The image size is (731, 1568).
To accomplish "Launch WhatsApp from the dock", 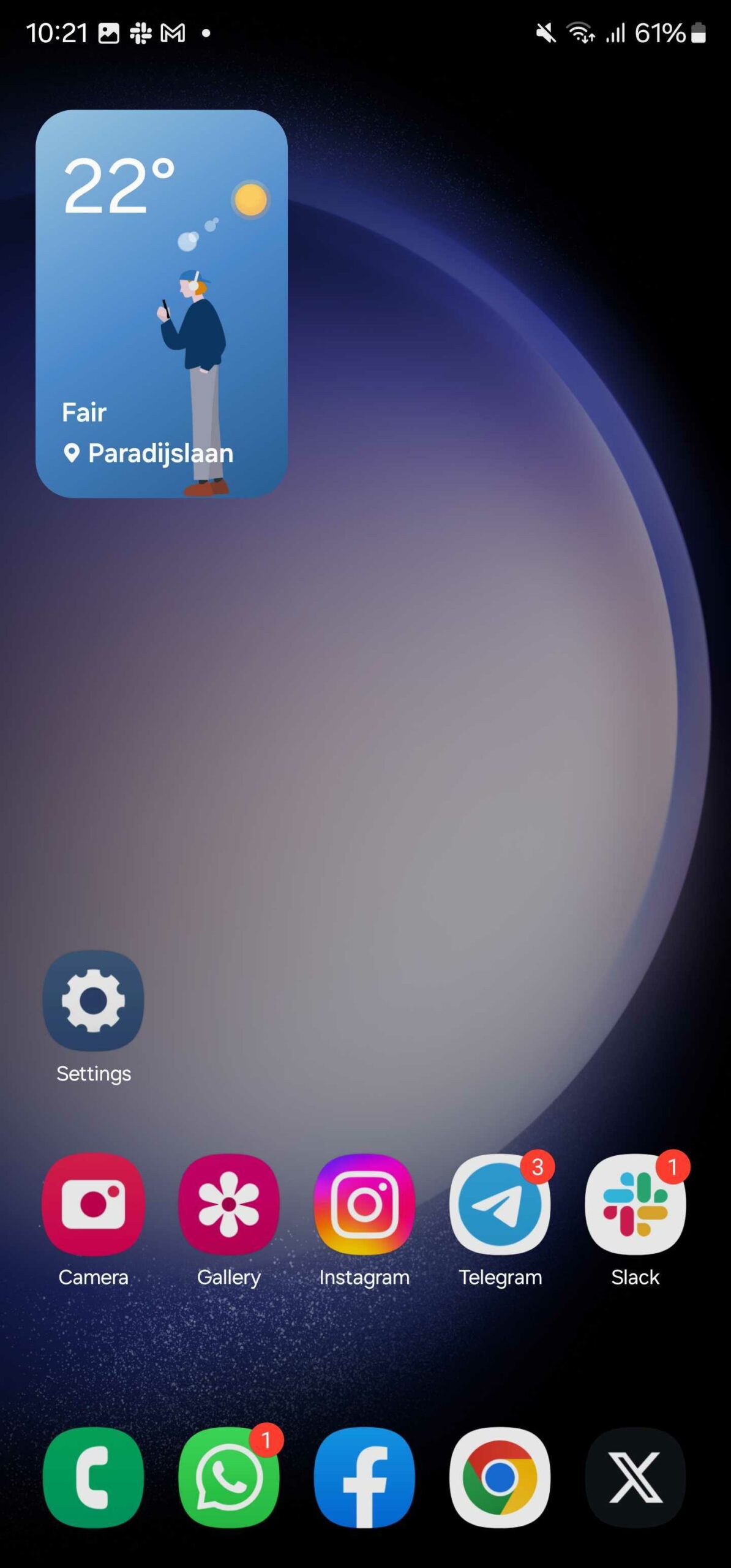I will pos(228,1477).
